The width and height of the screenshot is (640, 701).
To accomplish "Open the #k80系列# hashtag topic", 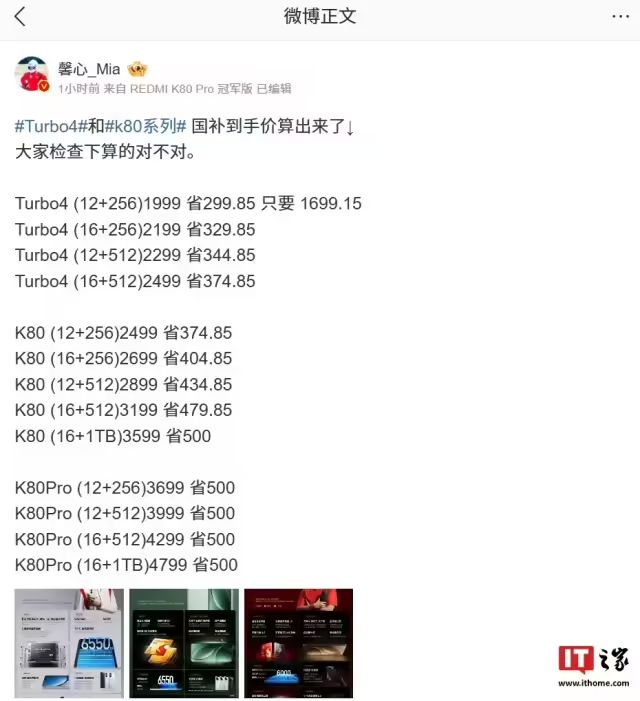I will click(146, 128).
